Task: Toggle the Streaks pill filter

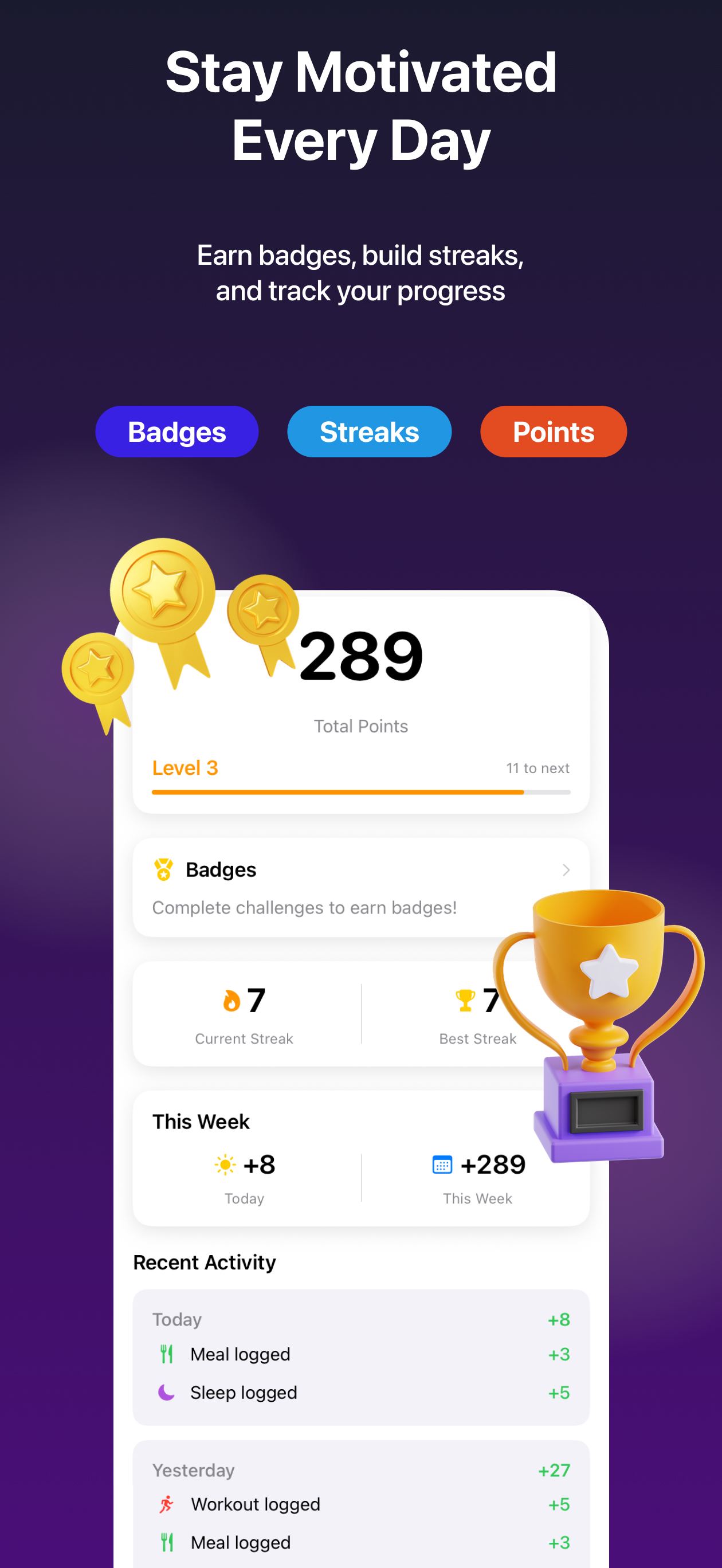Action: pyautogui.click(x=369, y=432)
